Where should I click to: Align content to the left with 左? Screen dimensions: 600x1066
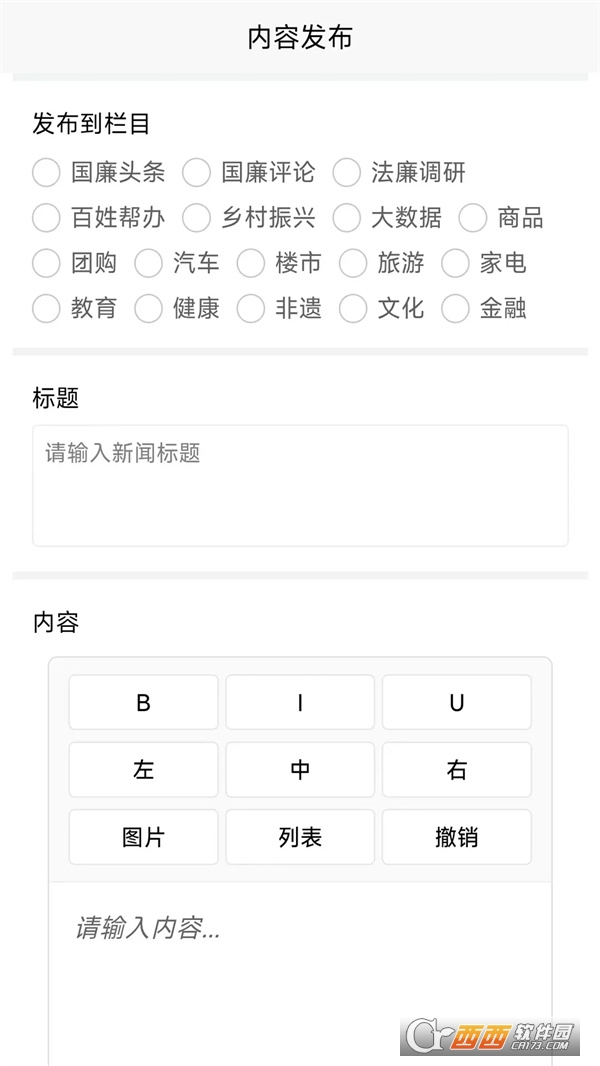(x=143, y=769)
